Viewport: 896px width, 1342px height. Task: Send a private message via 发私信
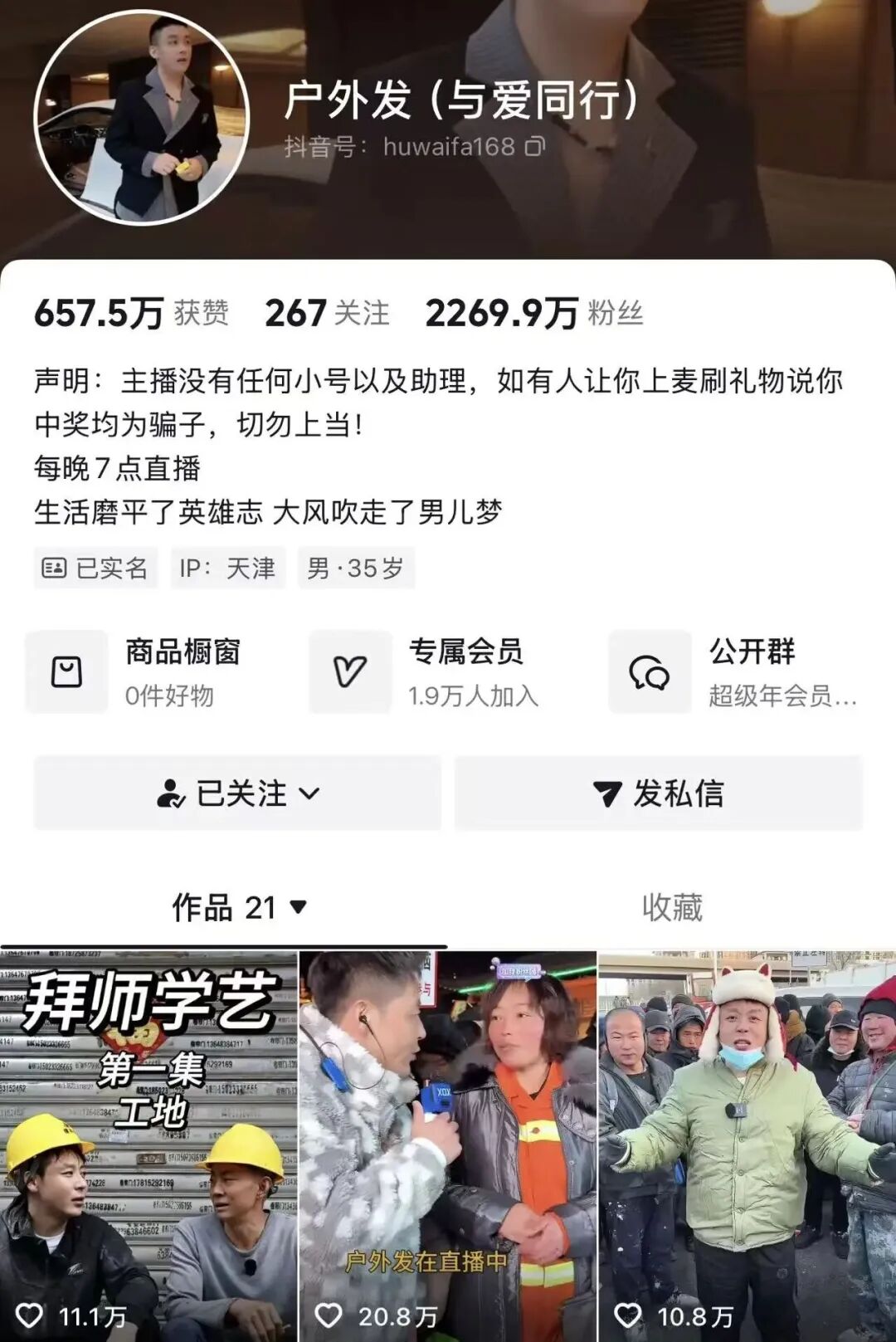click(x=659, y=793)
